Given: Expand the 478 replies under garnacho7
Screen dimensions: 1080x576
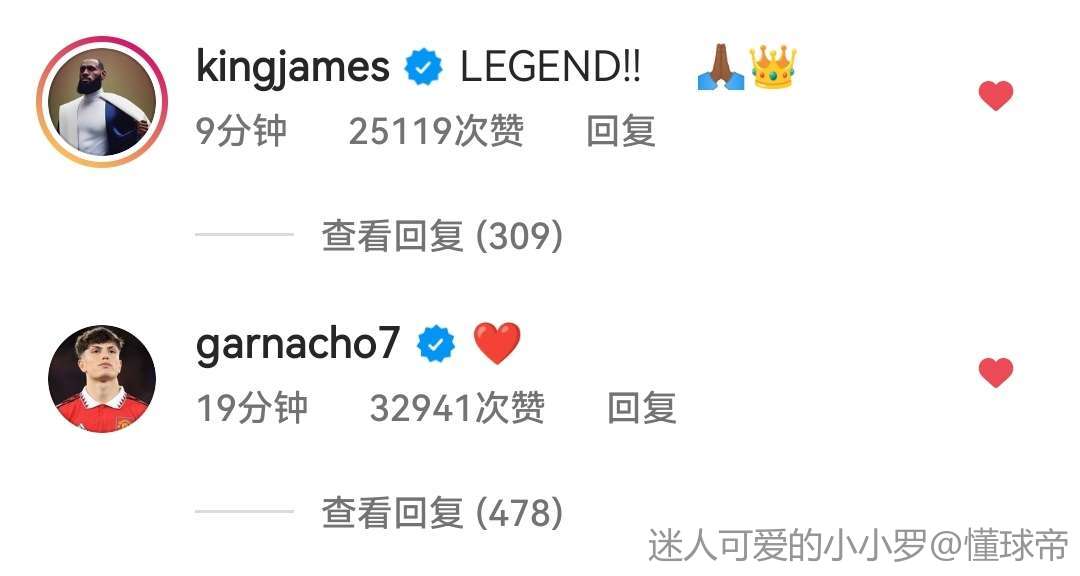Looking at the screenshot, I should click(441, 513).
